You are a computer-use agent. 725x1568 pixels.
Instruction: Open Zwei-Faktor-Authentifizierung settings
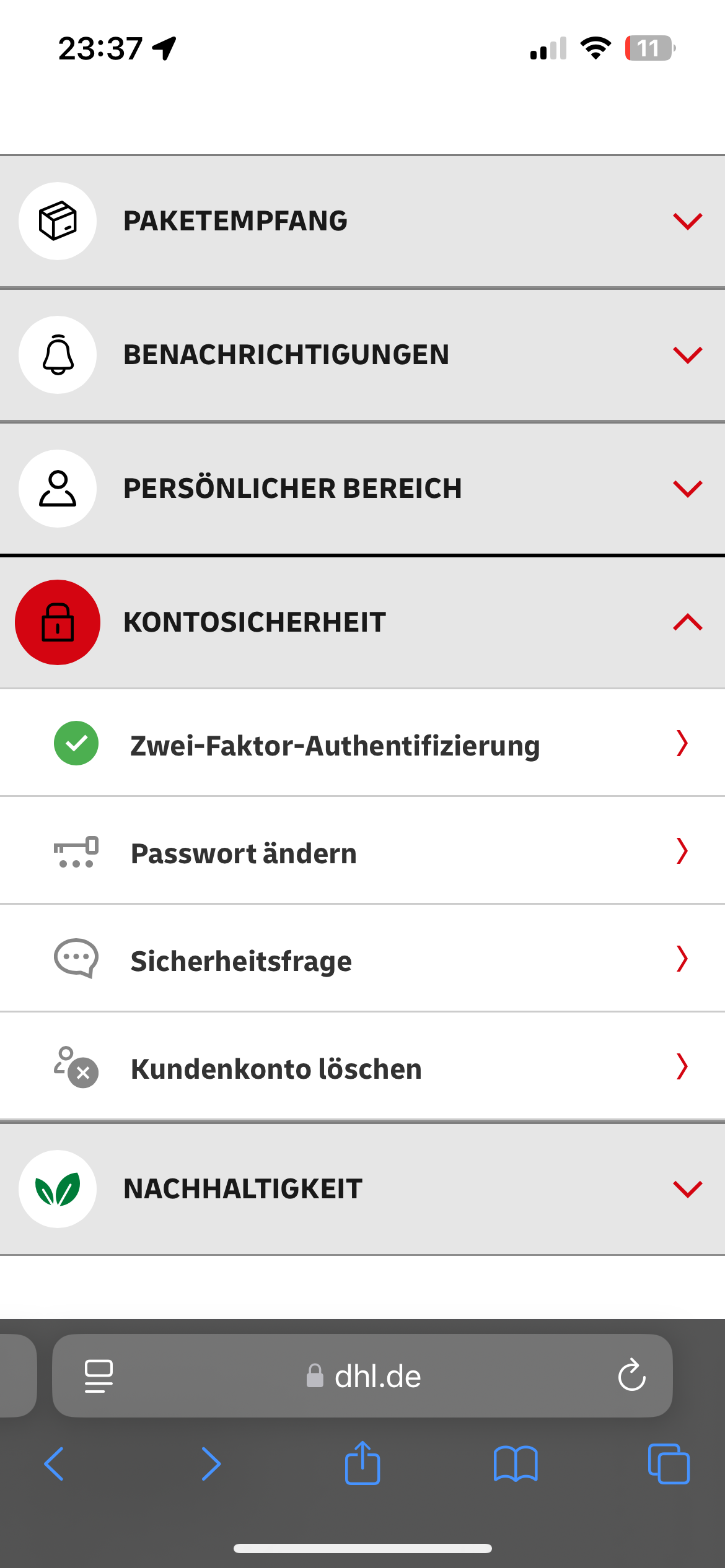coord(362,743)
